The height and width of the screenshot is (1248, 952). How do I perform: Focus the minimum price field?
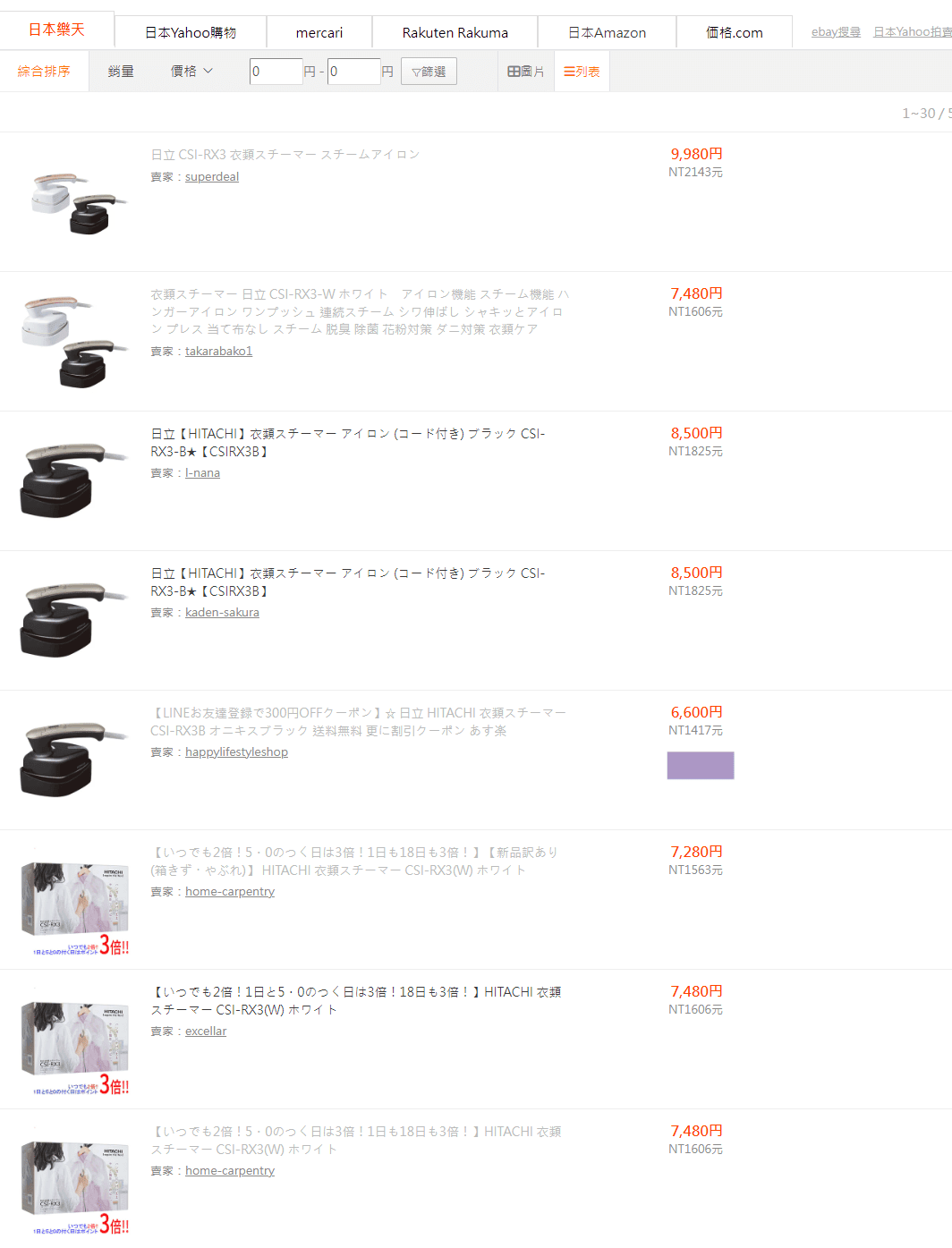pos(276,72)
